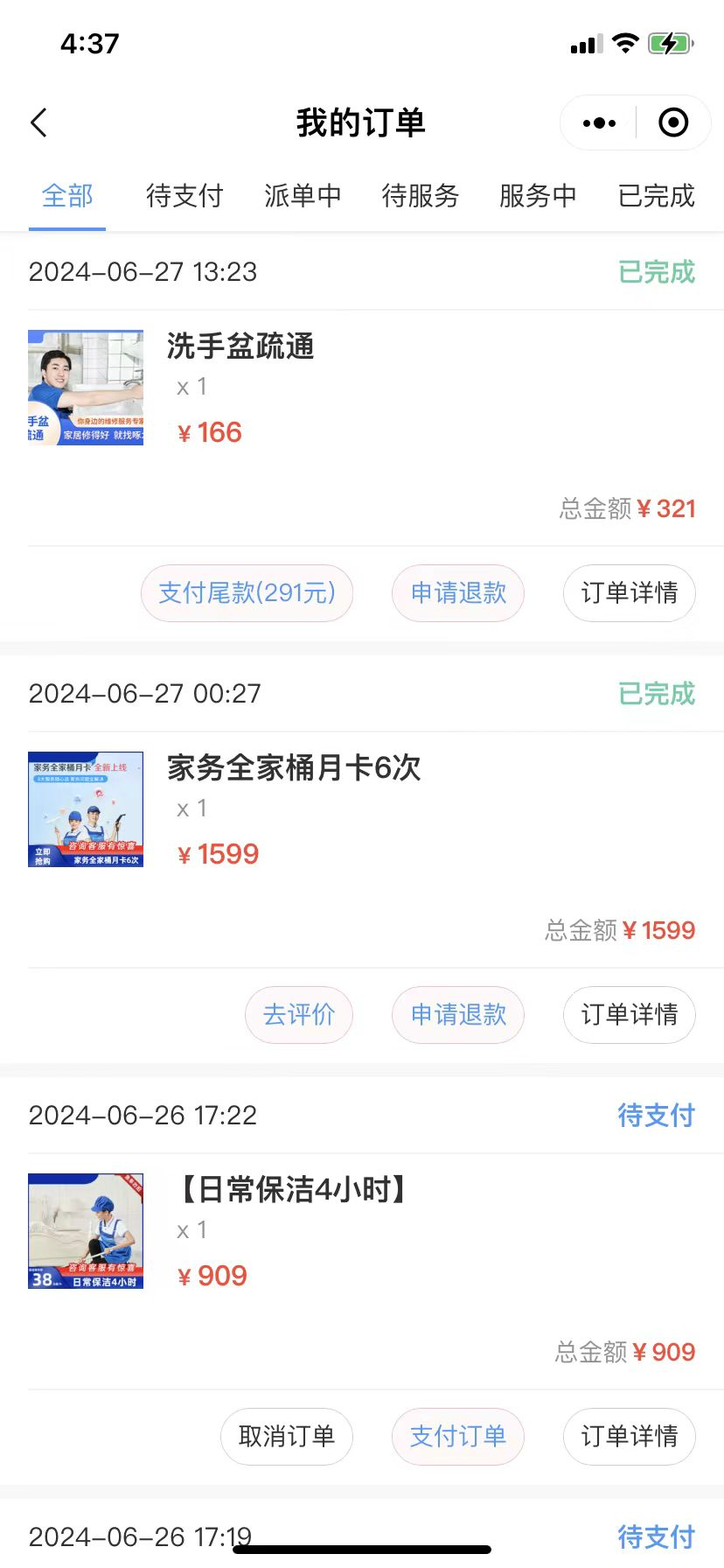Cancel the 日常保洁4小时 order
The image size is (724, 1568).
tap(287, 1437)
